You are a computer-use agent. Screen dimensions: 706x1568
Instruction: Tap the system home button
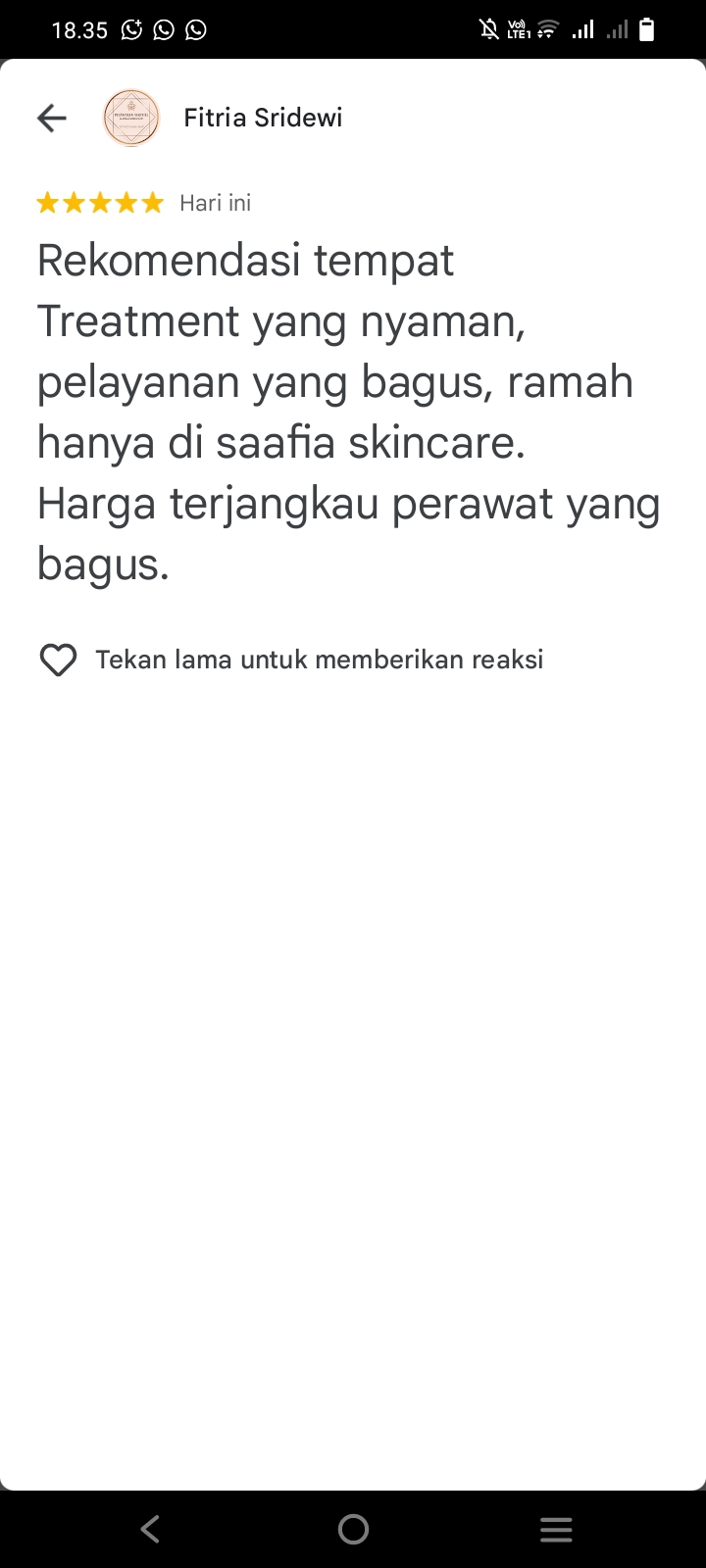point(353,1529)
